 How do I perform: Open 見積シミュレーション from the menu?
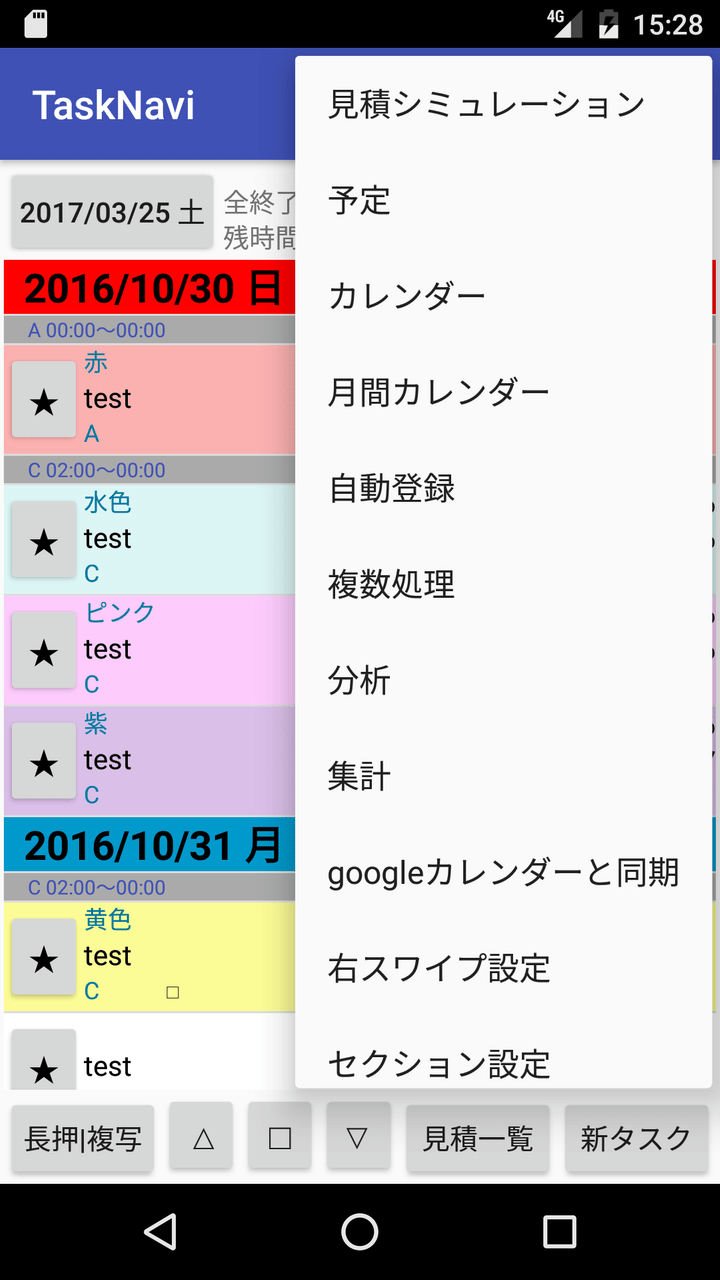487,104
